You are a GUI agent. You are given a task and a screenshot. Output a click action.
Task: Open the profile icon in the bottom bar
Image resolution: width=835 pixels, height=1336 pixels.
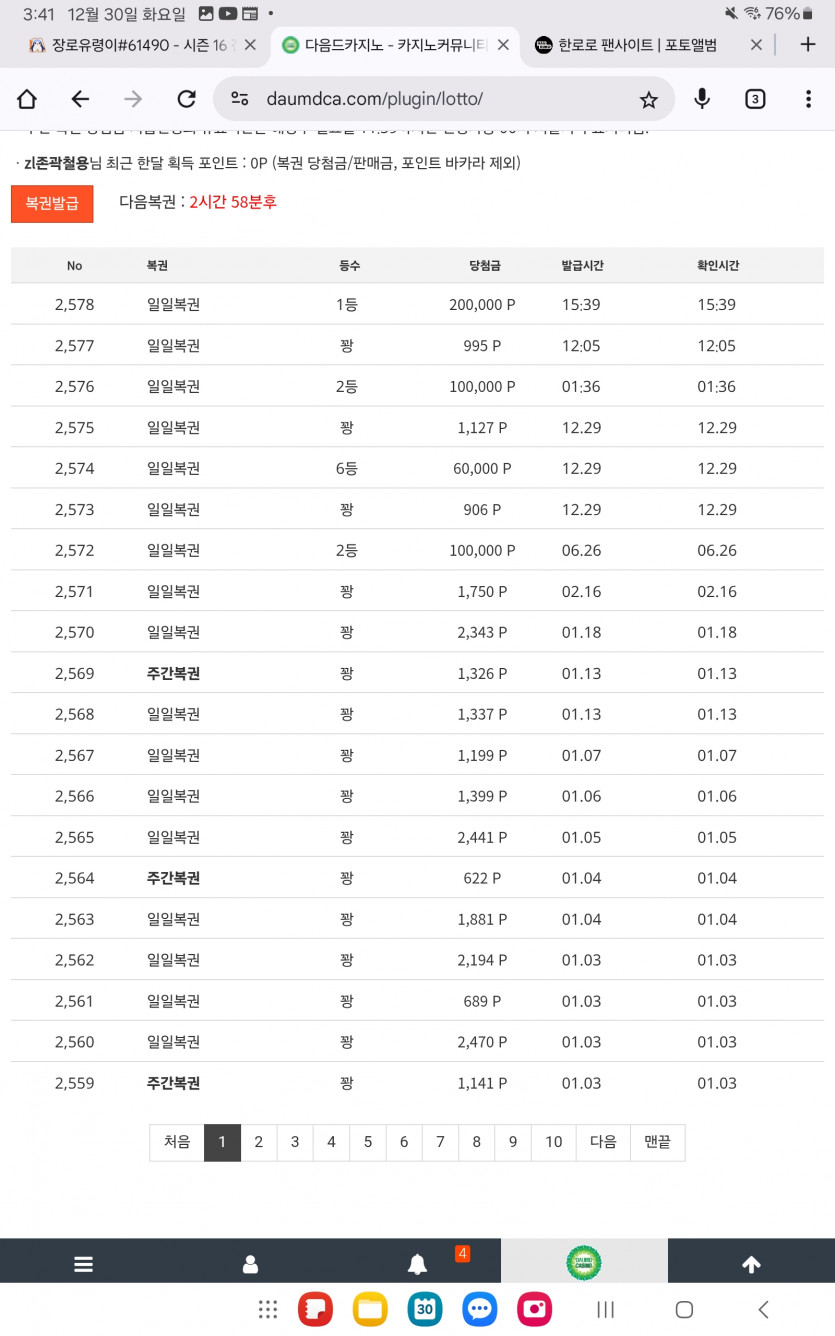pos(250,1262)
